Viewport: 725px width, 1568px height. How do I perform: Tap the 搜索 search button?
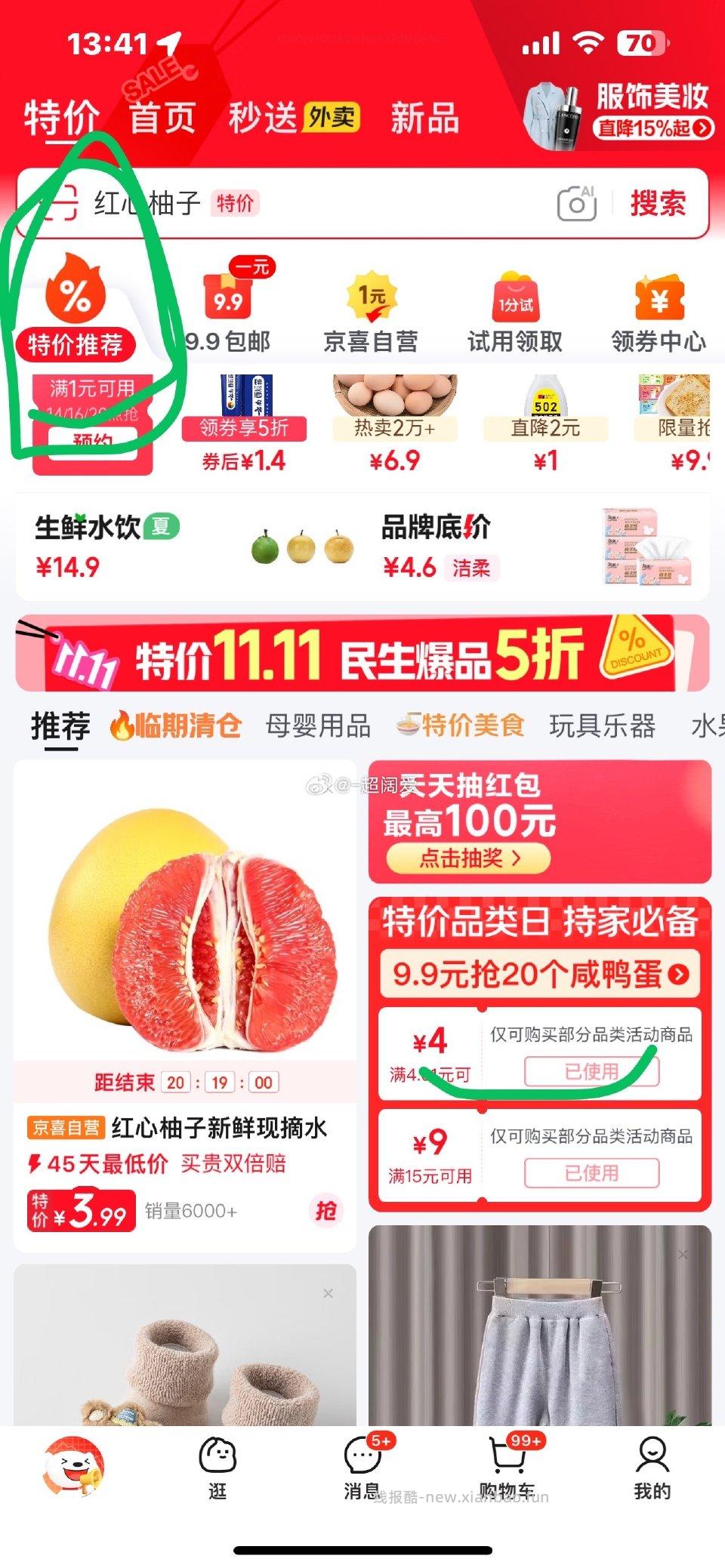coord(659,202)
